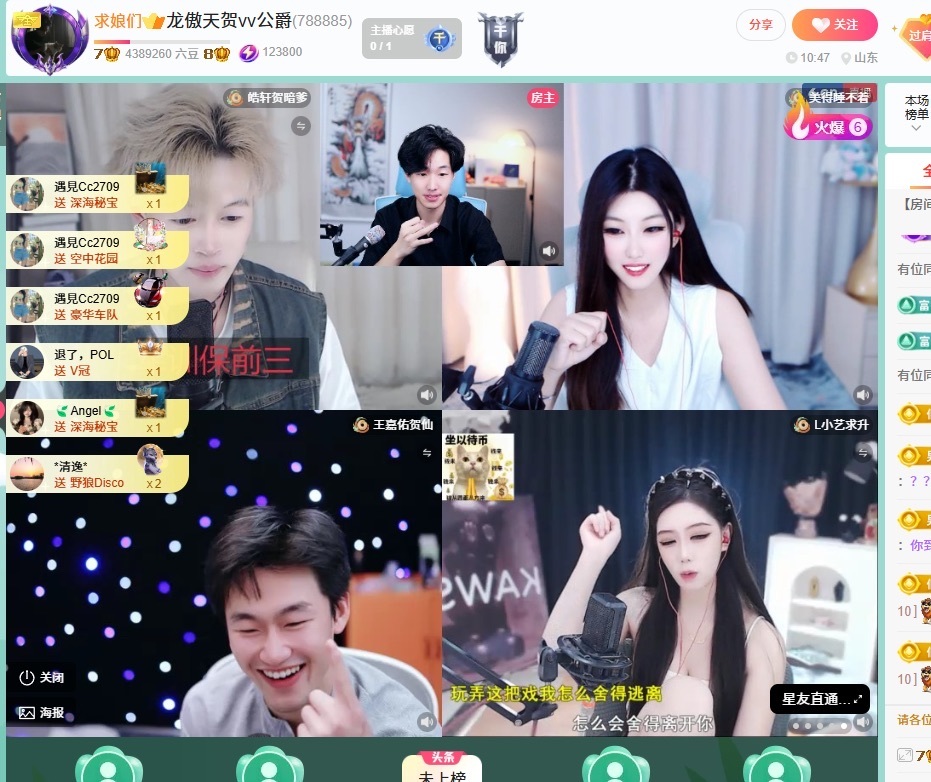This screenshot has height=782, width=931.
Task: Open the 过房 icon at top right
Action: tap(917, 34)
